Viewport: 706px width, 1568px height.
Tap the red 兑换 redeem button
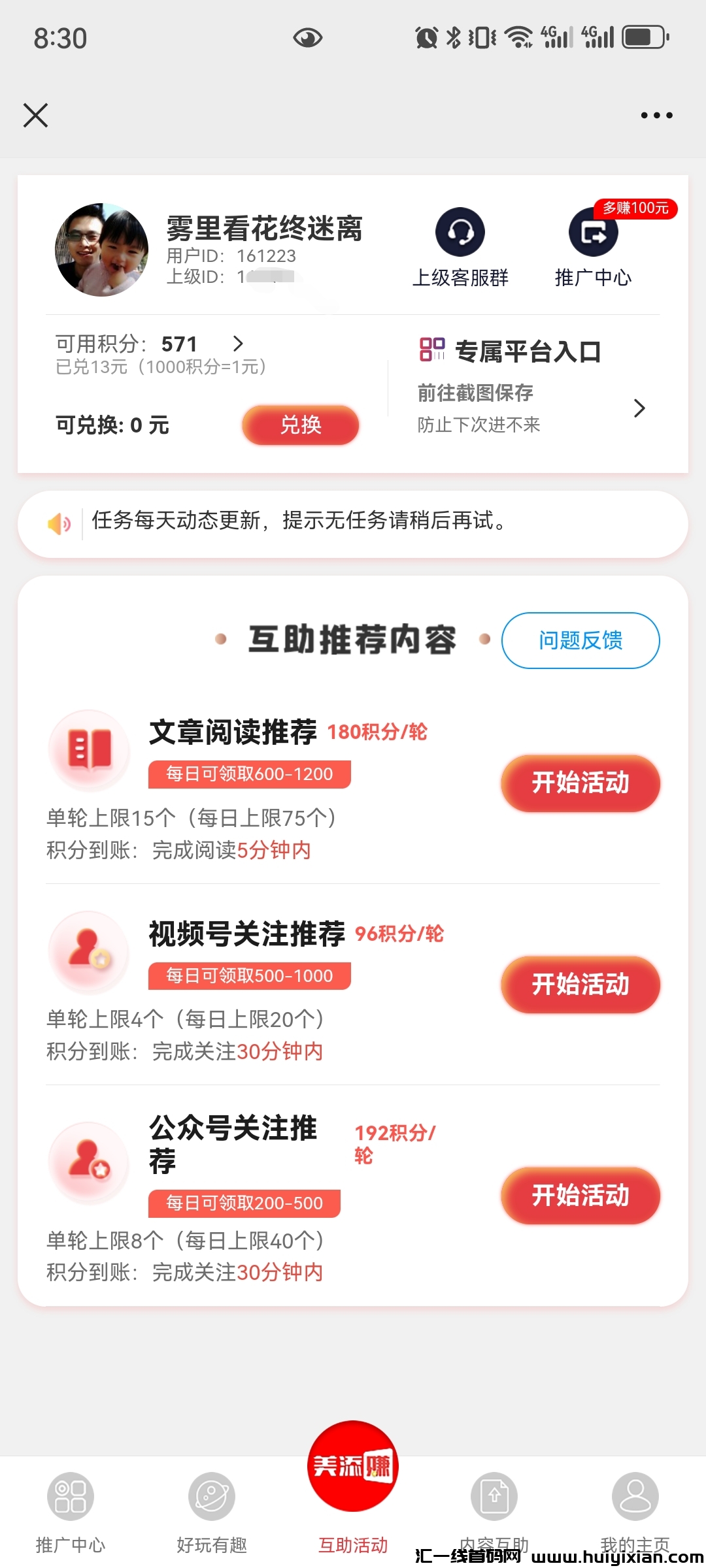tap(301, 425)
